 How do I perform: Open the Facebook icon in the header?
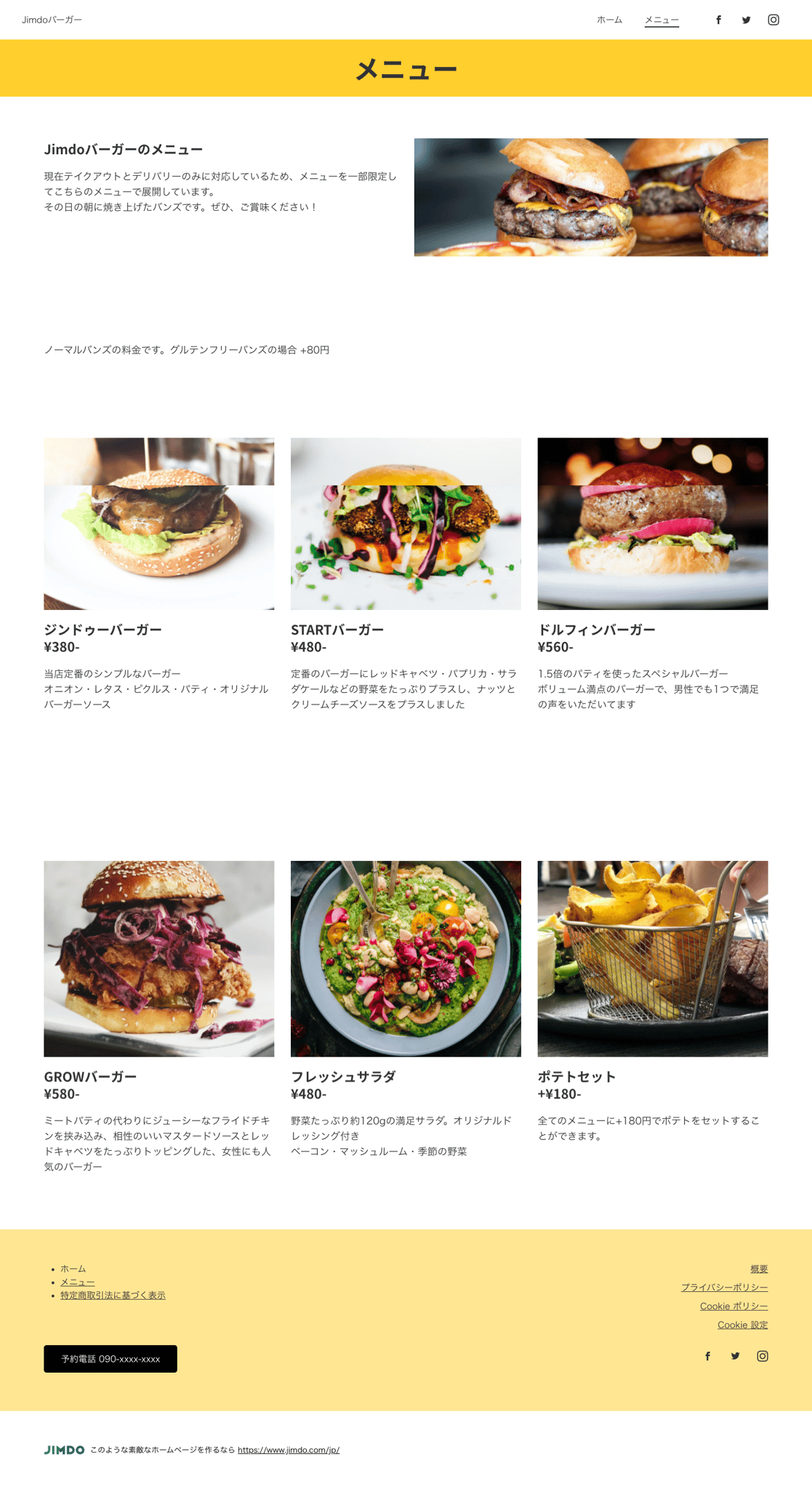pos(718,20)
